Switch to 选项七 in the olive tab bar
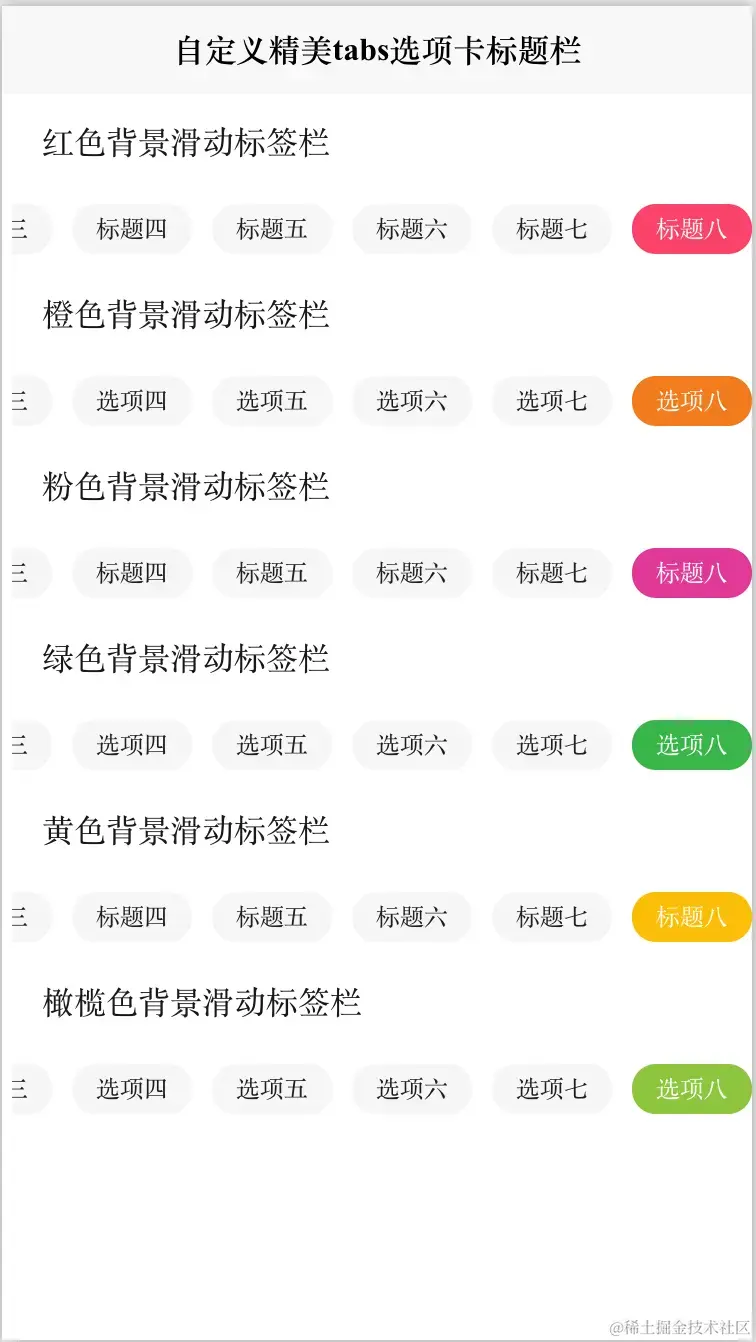The image size is (756, 1342). 551,1089
